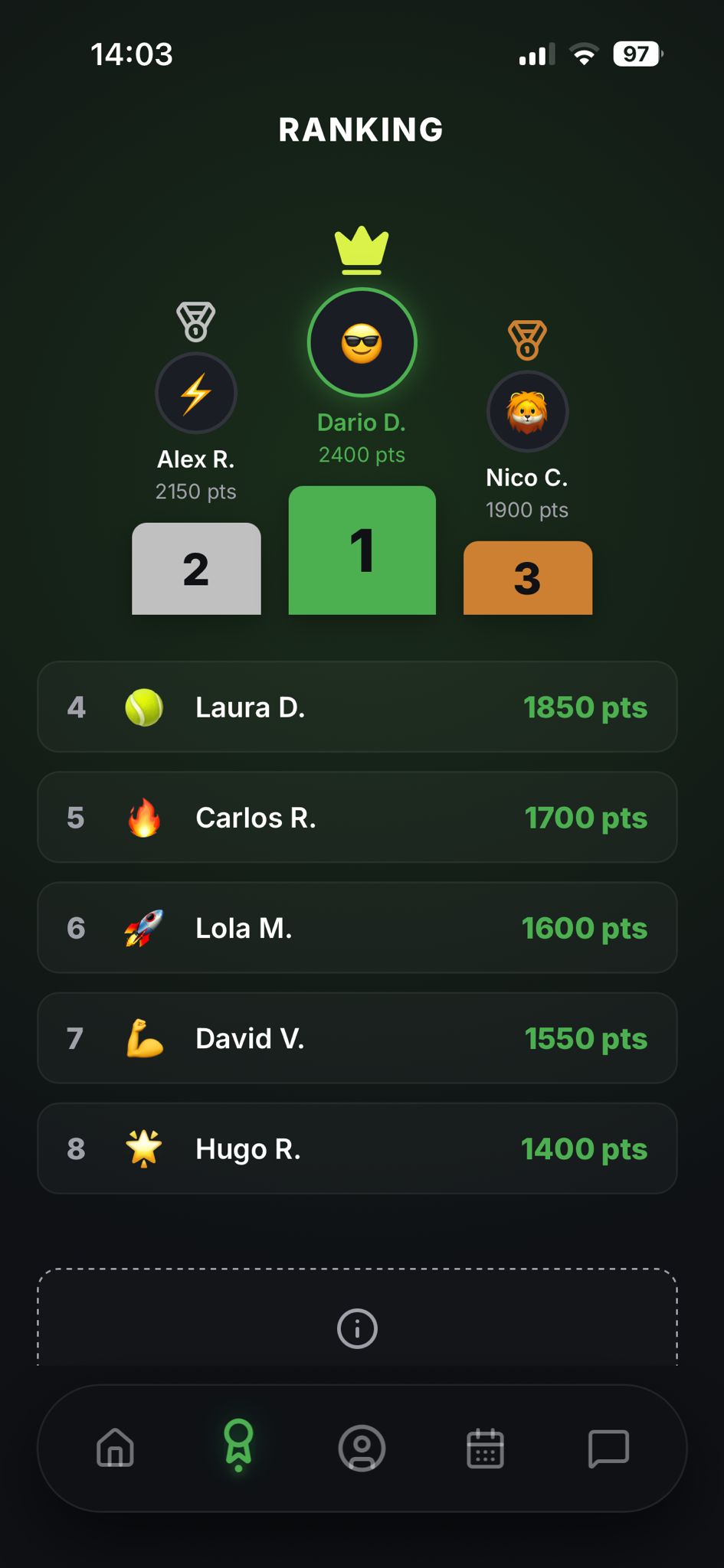Open the home tab
The width and height of the screenshot is (724, 1568).
tap(116, 1448)
